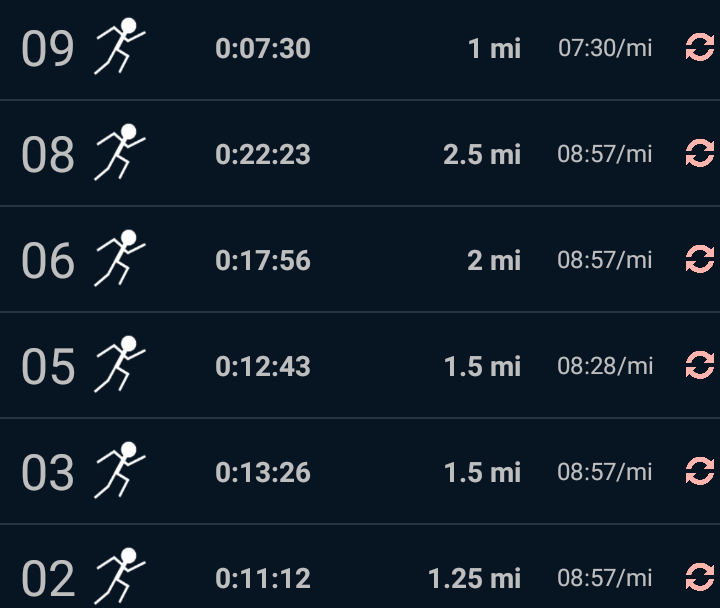Tap the sync icon on the 0:12:43 run
Viewport: 720px width, 608px height.
(699, 366)
